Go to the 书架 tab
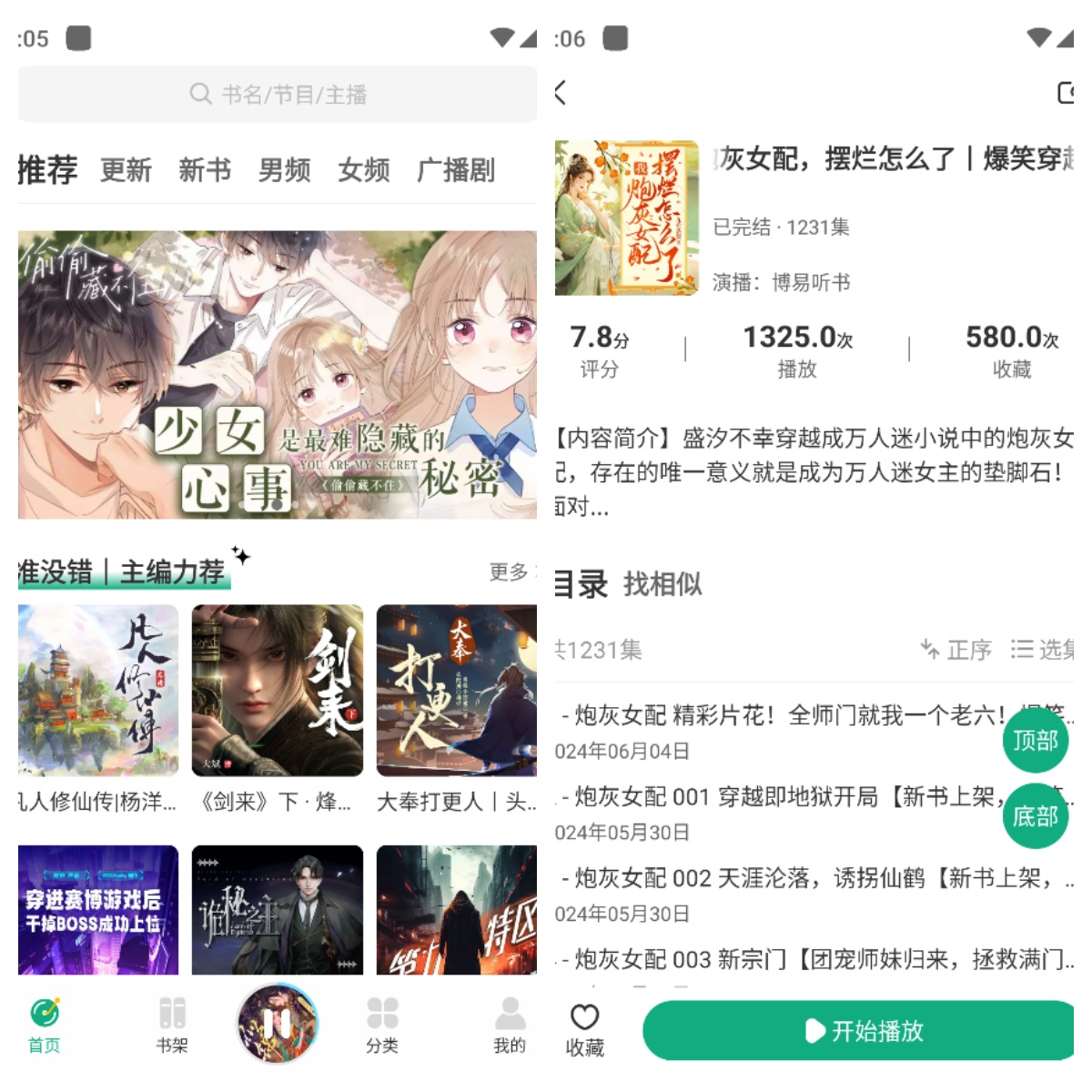The width and height of the screenshot is (1092, 1092). click(x=172, y=1025)
